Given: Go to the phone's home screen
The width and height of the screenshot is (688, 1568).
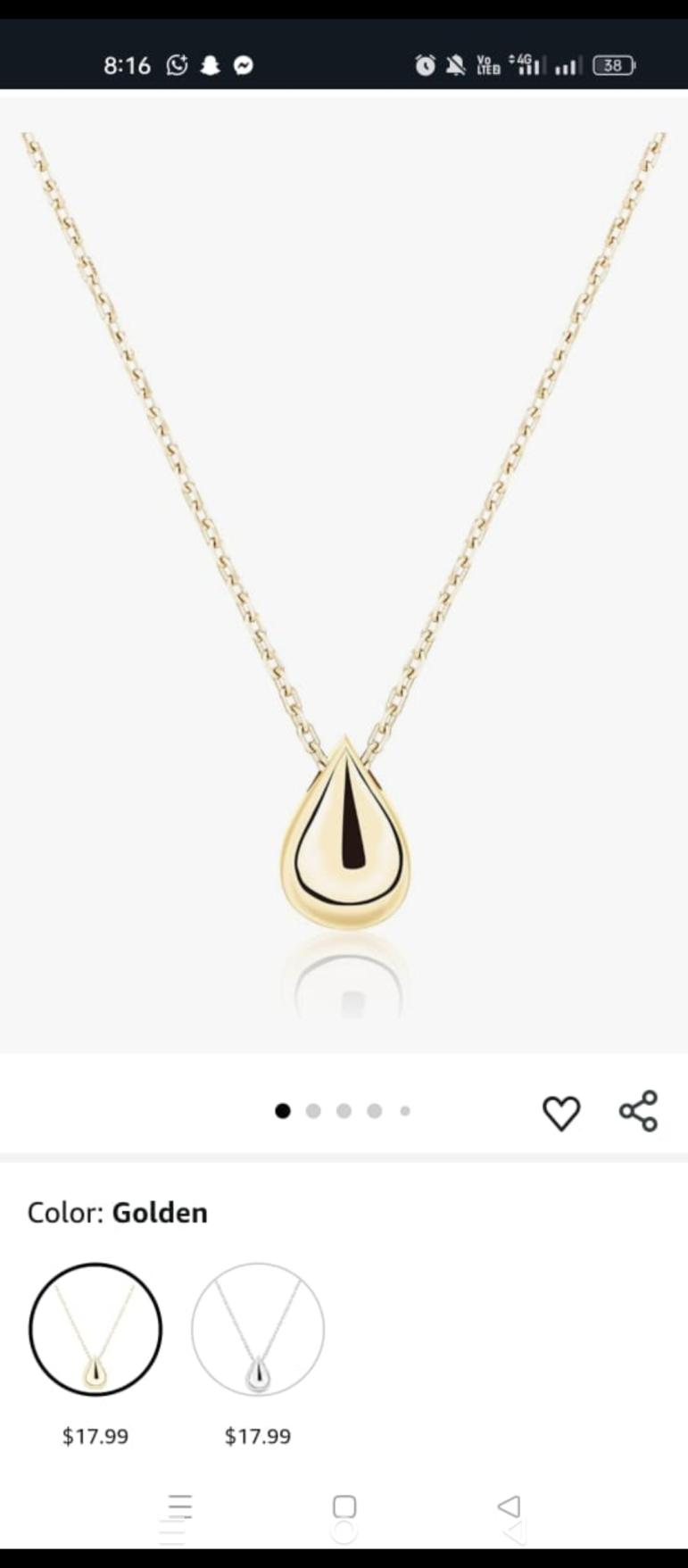Looking at the screenshot, I should click(344, 1506).
